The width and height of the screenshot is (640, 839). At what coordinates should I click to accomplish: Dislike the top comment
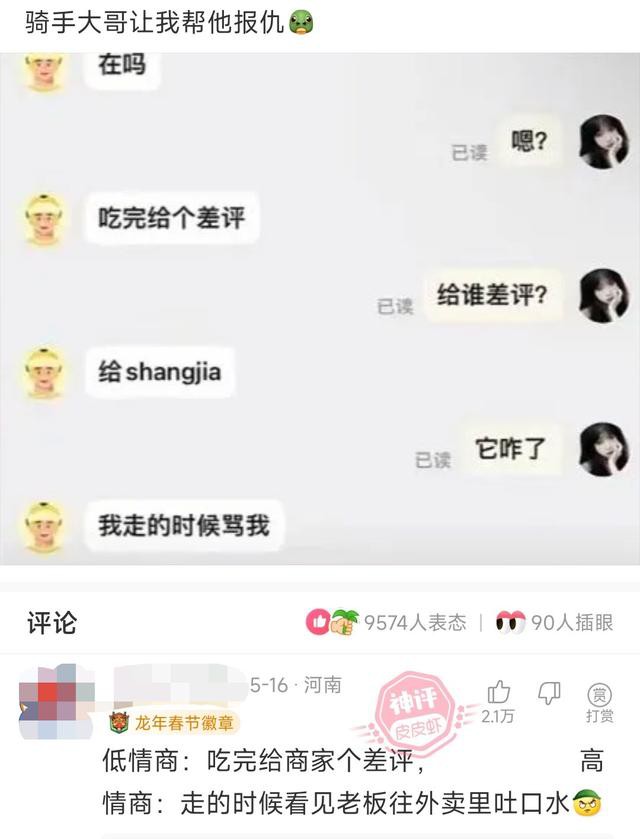[549, 693]
